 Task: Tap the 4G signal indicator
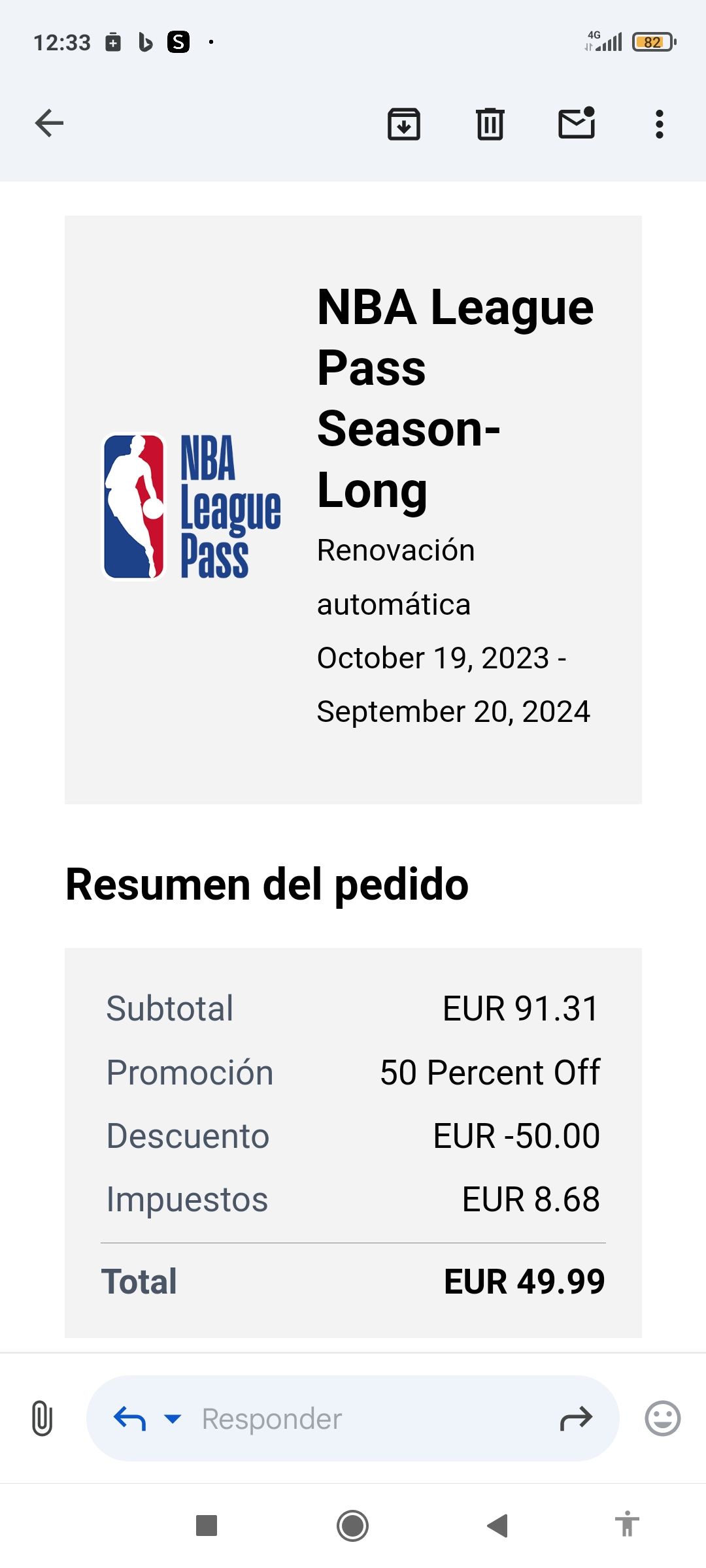(608, 41)
